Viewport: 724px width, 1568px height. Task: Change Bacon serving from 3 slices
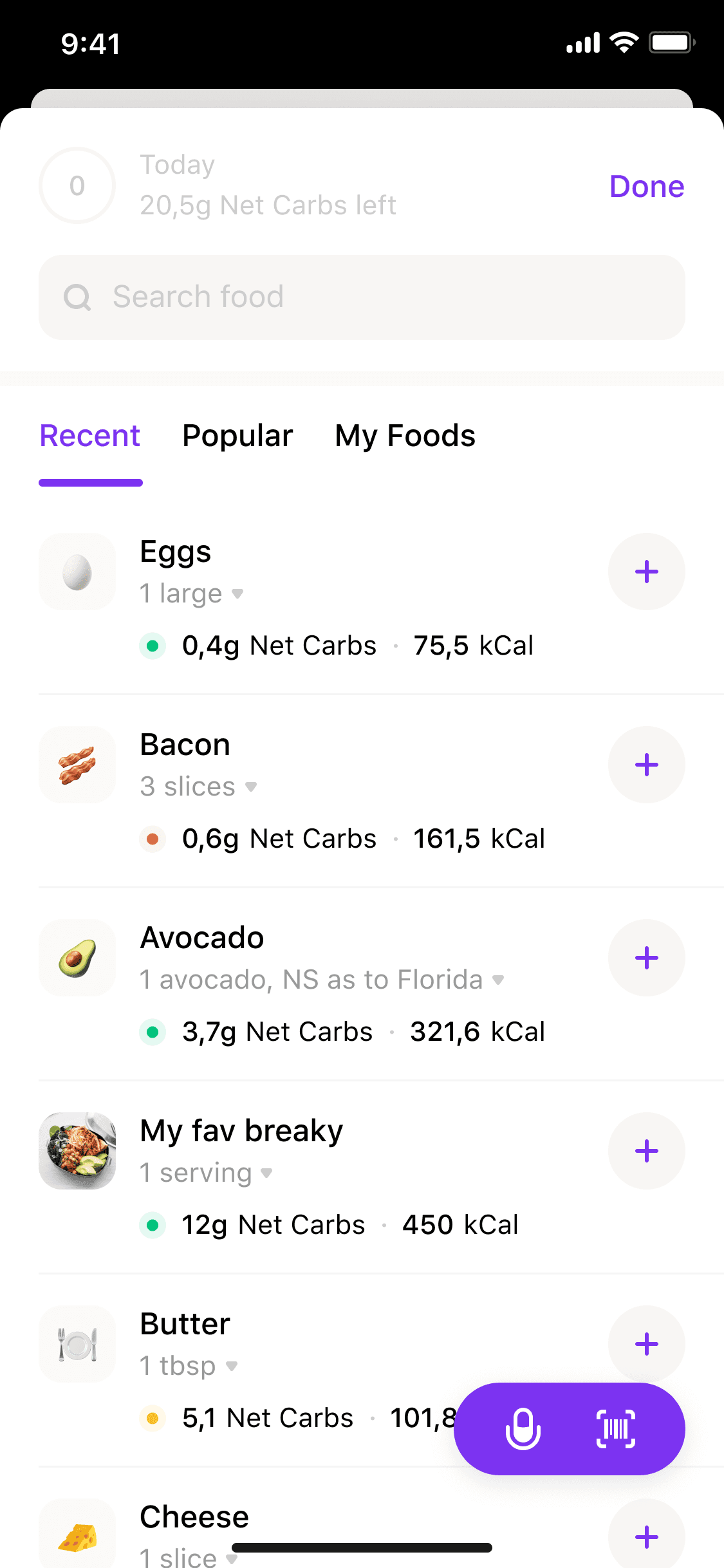pos(198,787)
